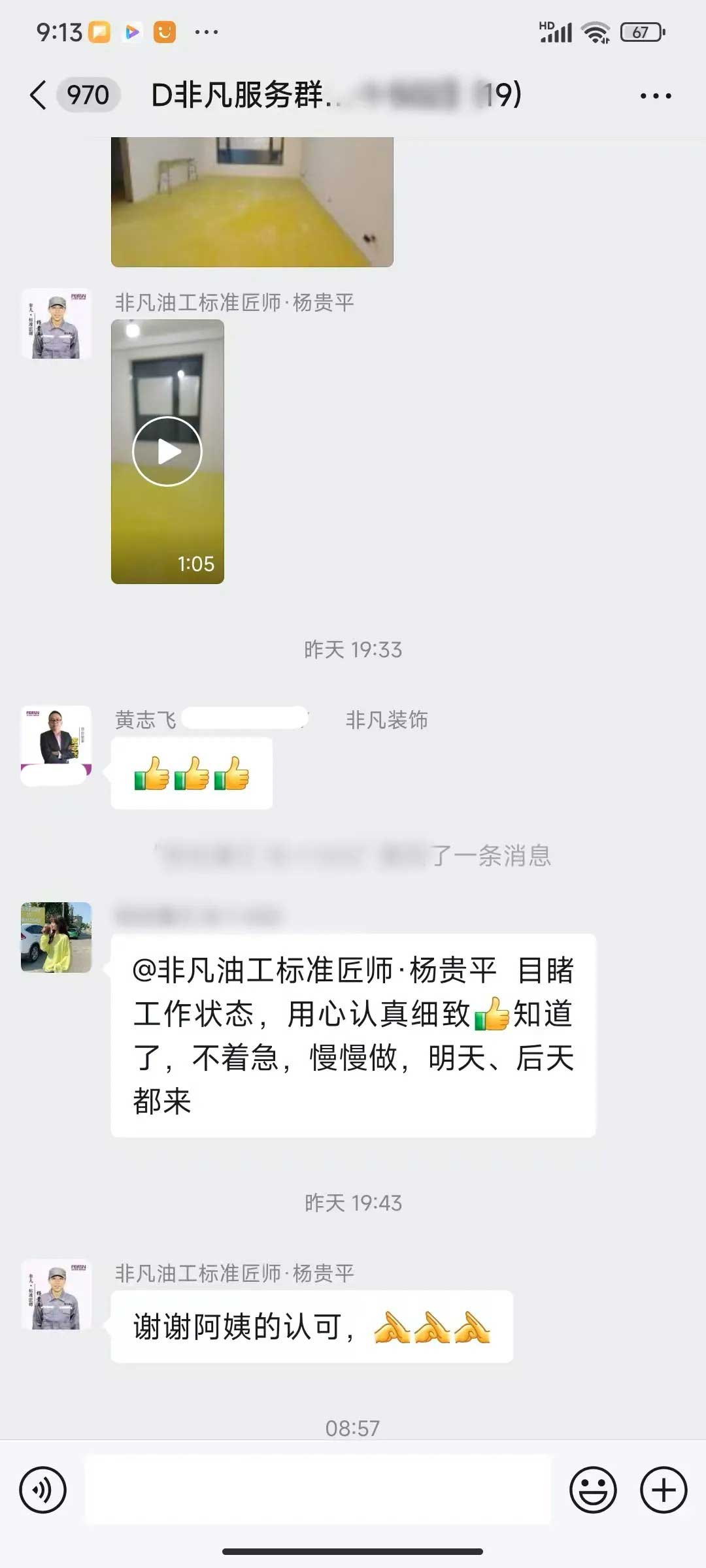
Task: View 黄志飞's profile avatar
Action: point(56,740)
